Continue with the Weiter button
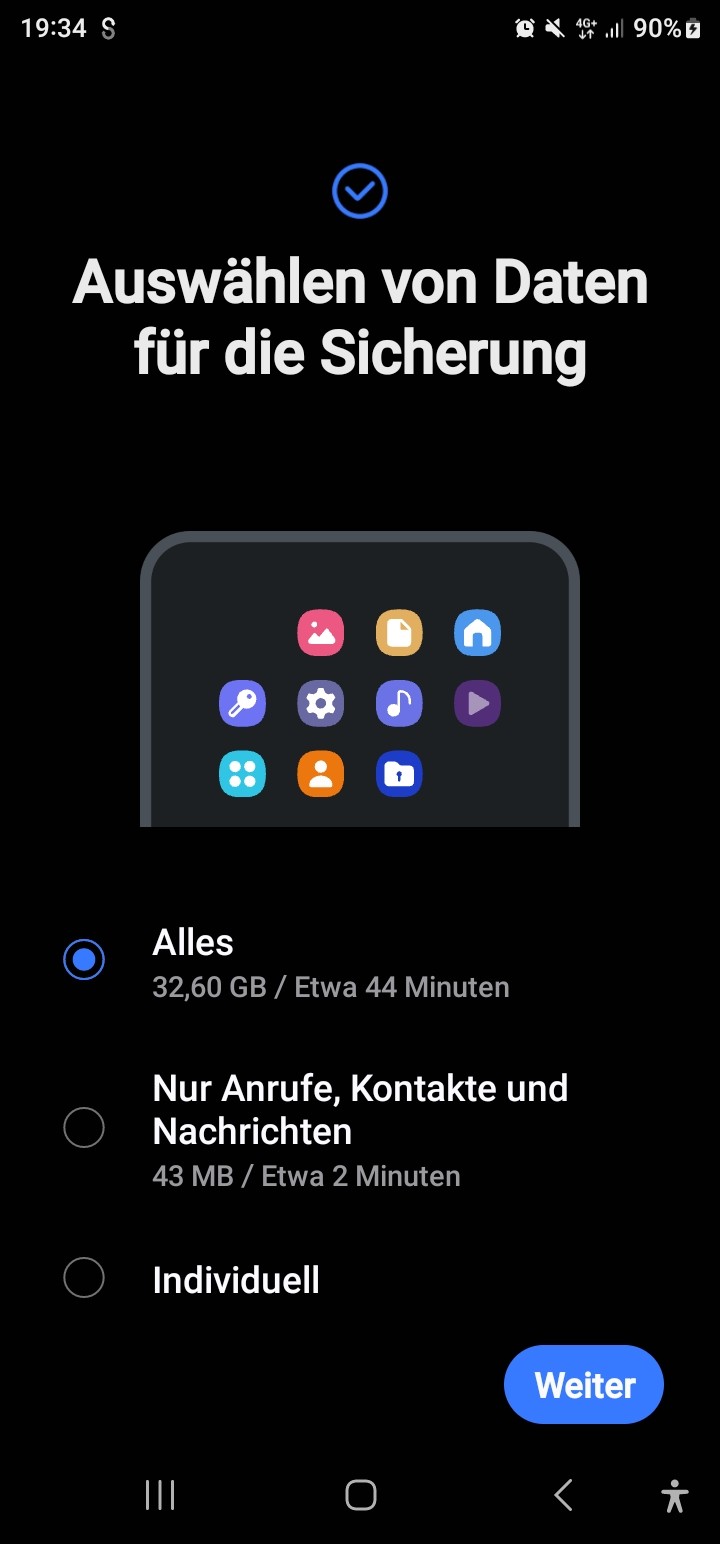The image size is (720, 1544). (584, 1385)
